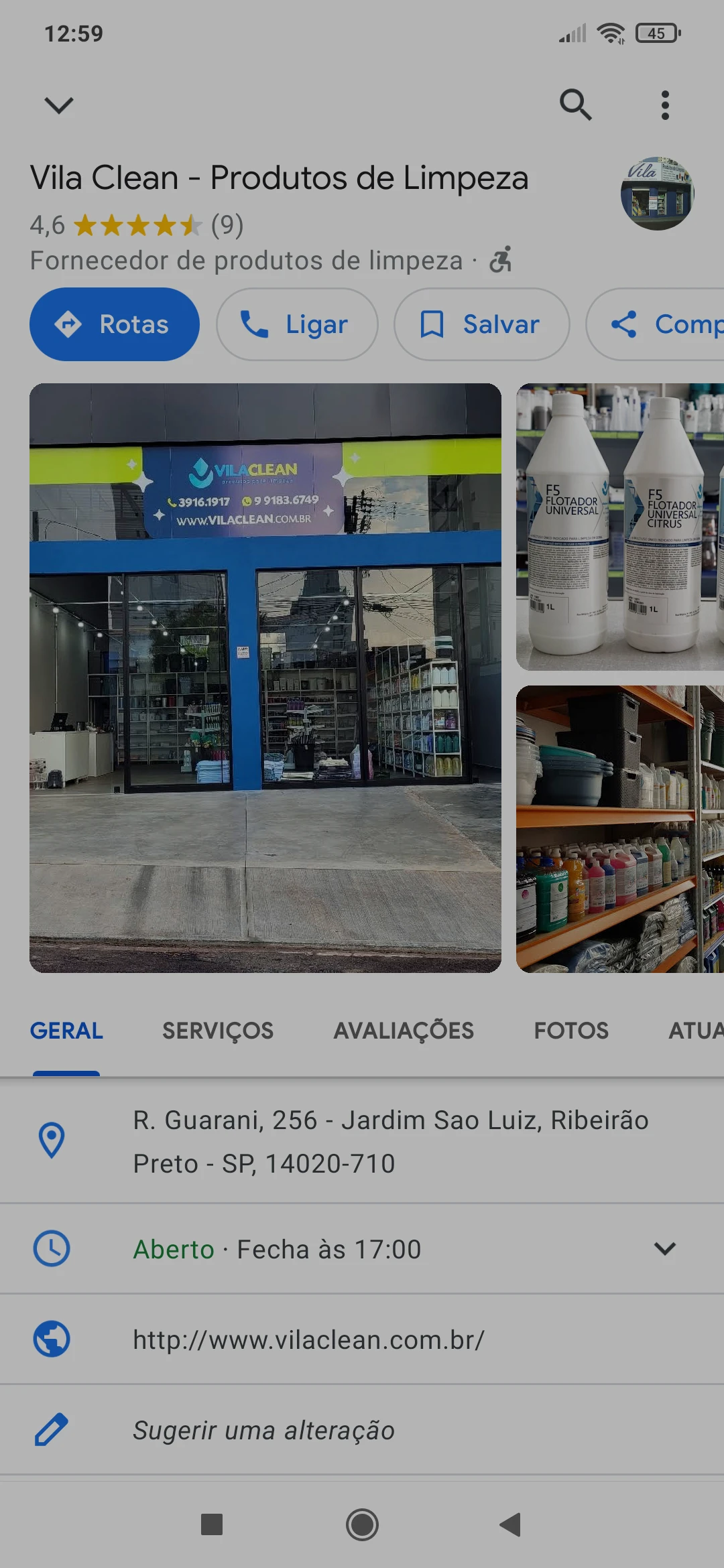This screenshot has width=724, height=1568.
Task: Open the search magnifier icon
Action: click(575, 105)
